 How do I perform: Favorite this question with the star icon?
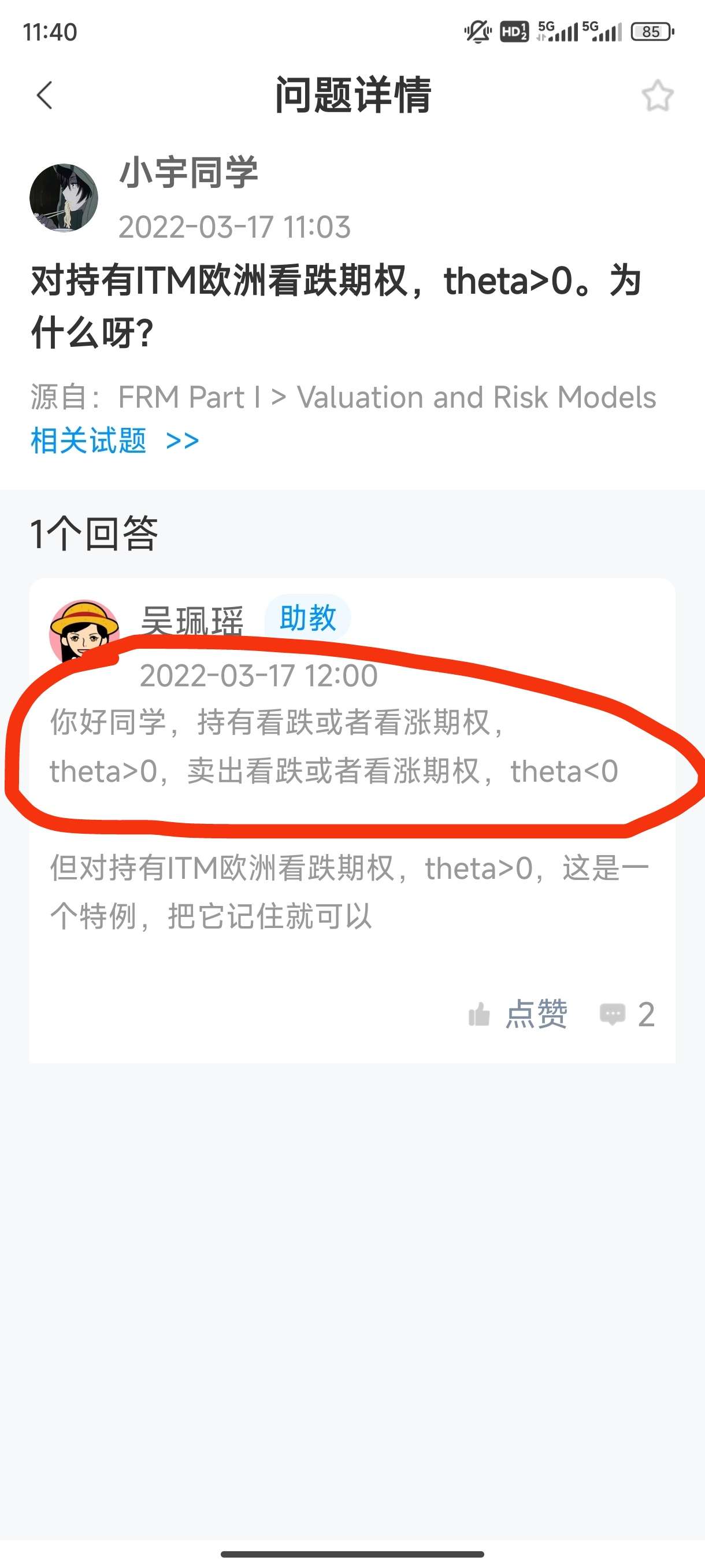(x=658, y=95)
